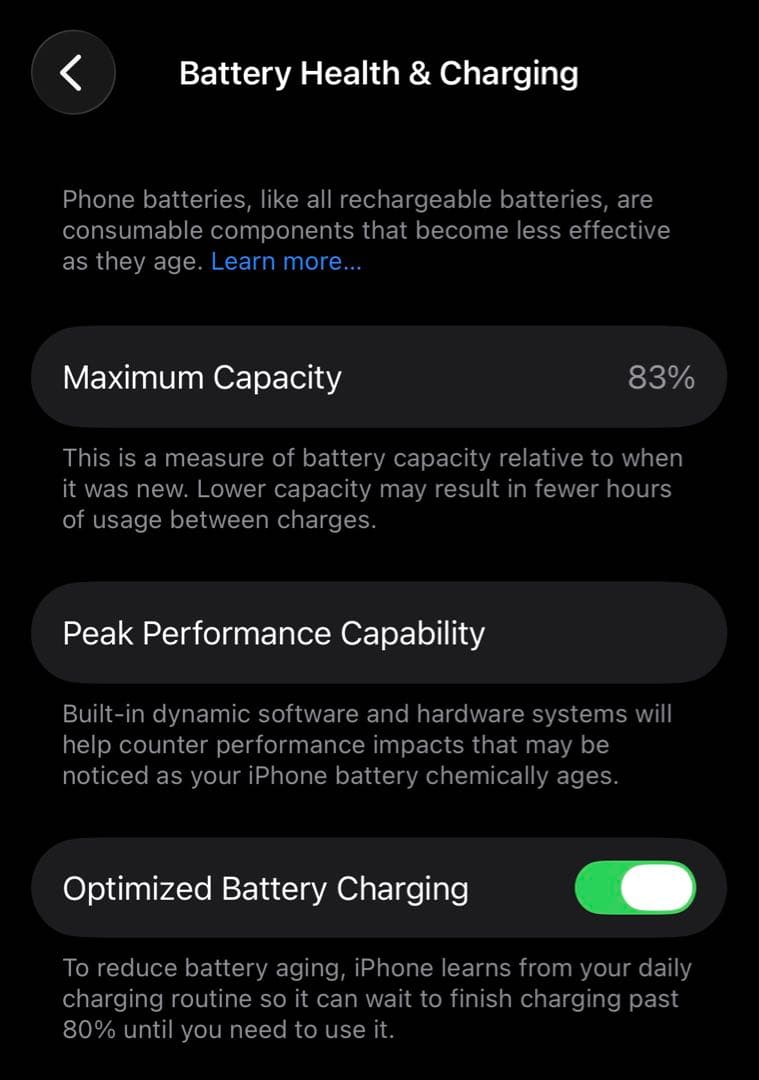Click 'Learn more...' about phone batteries

[x=283, y=261]
